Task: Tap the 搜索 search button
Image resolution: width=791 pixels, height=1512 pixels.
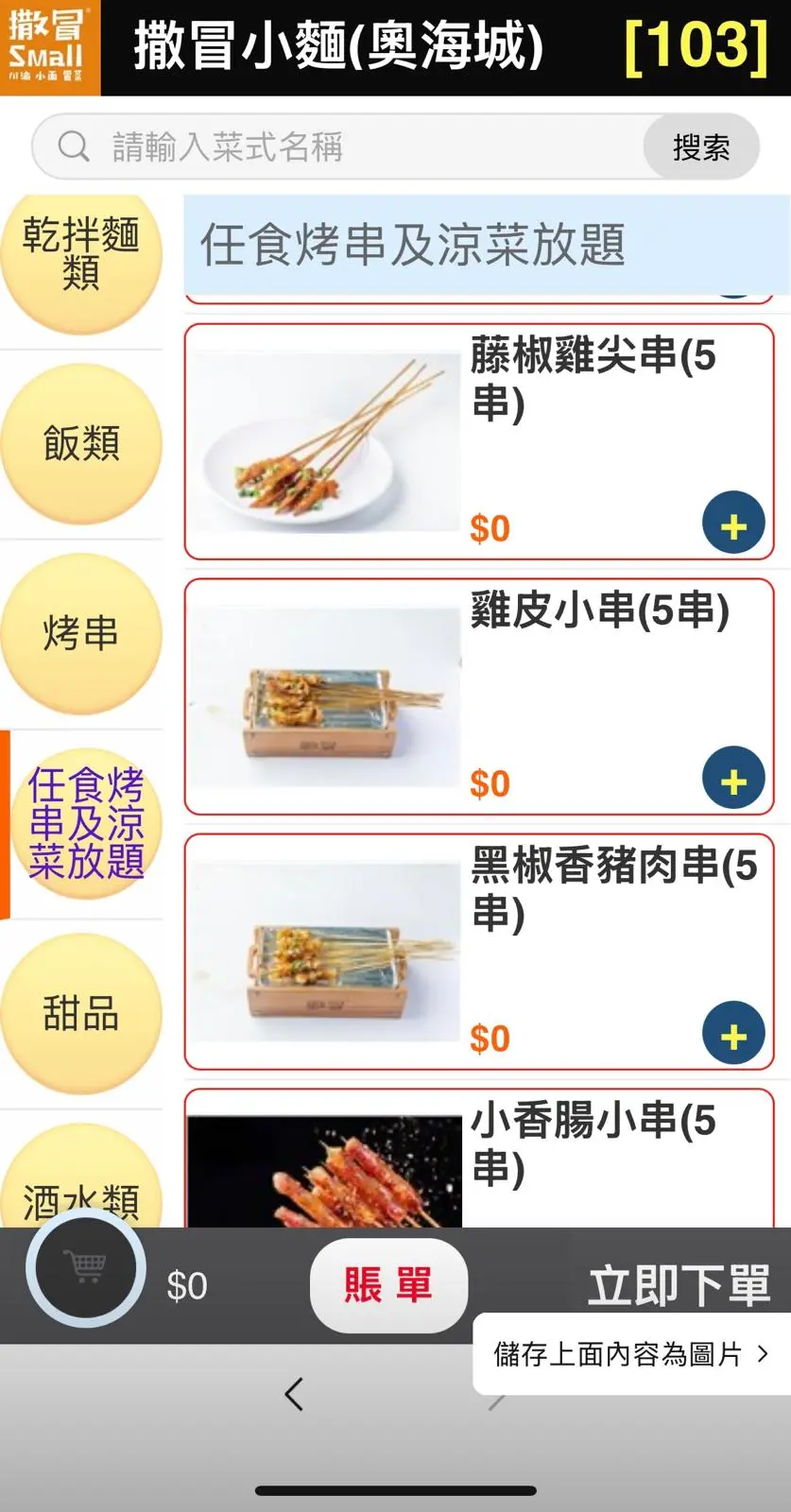Action: click(x=701, y=147)
